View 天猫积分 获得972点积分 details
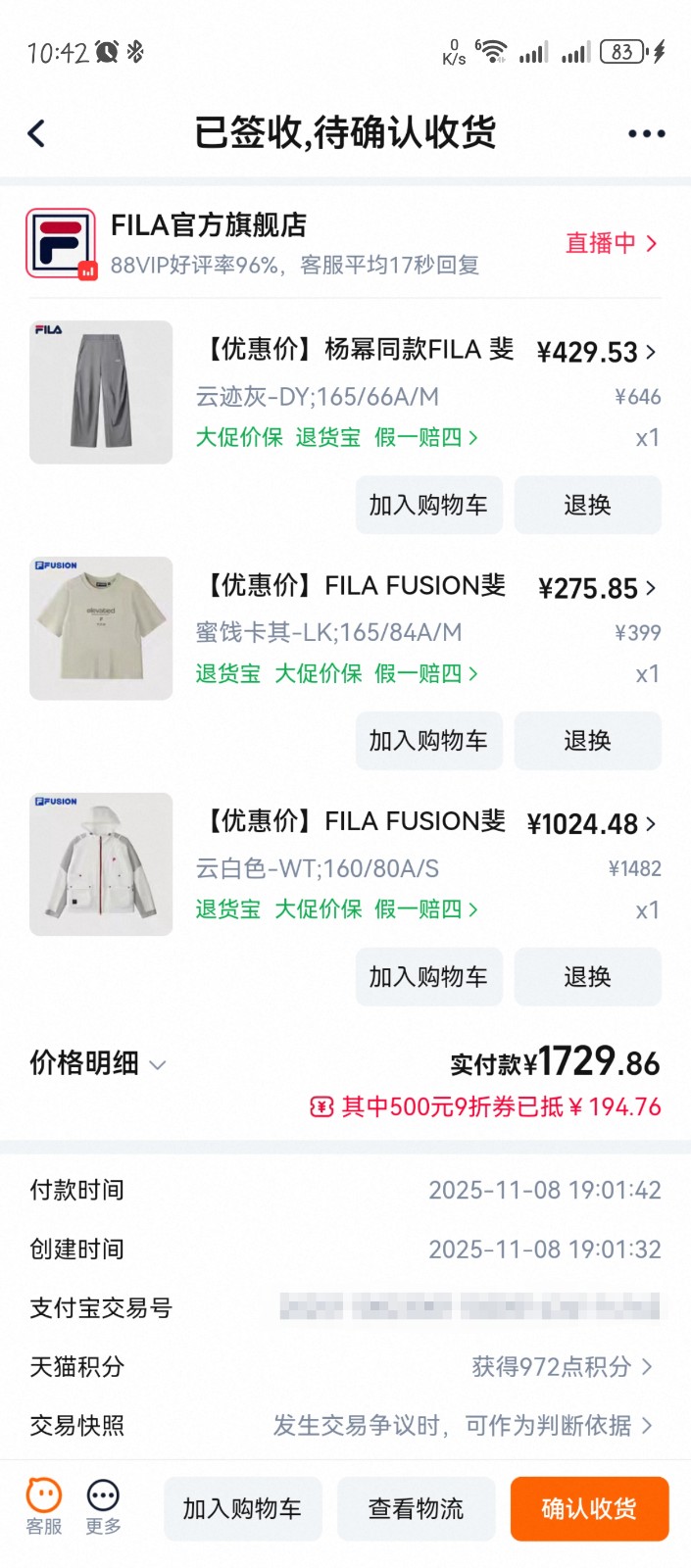The height and width of the screenshot is (1568, 691). (561, 1366)
